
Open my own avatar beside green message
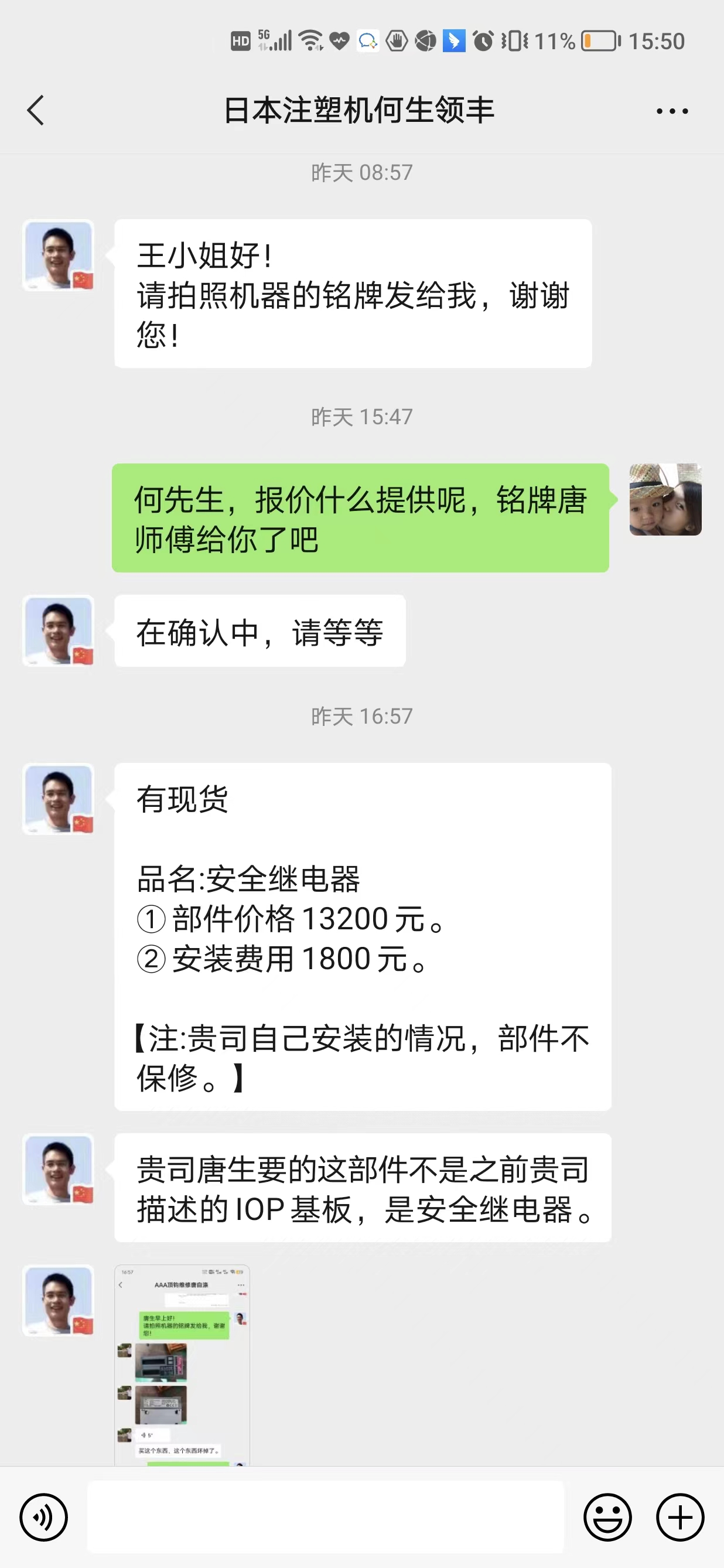coord(665,500)
